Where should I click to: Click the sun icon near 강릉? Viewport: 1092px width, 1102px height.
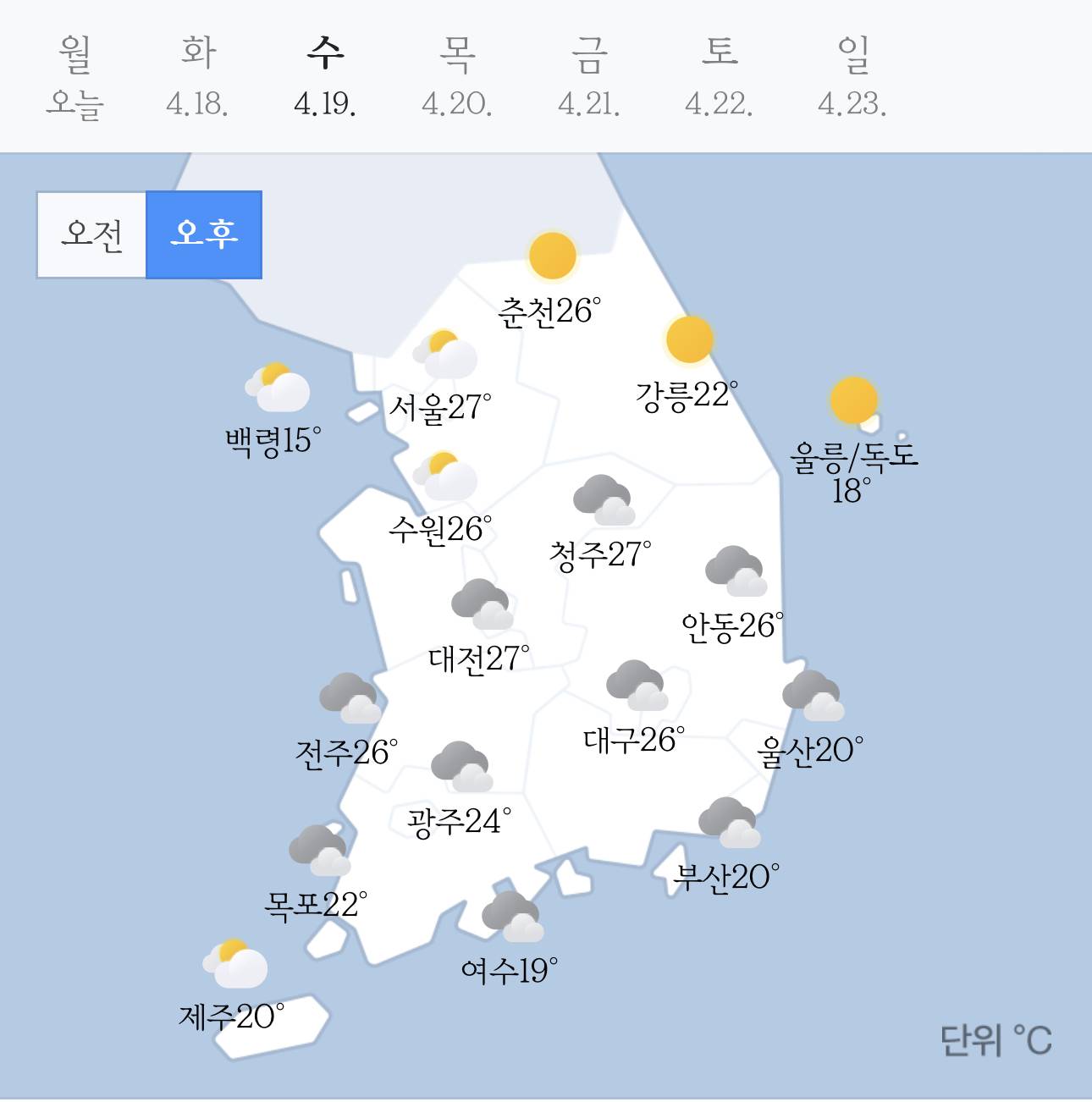pyautogui.click(x=688, y=339)
